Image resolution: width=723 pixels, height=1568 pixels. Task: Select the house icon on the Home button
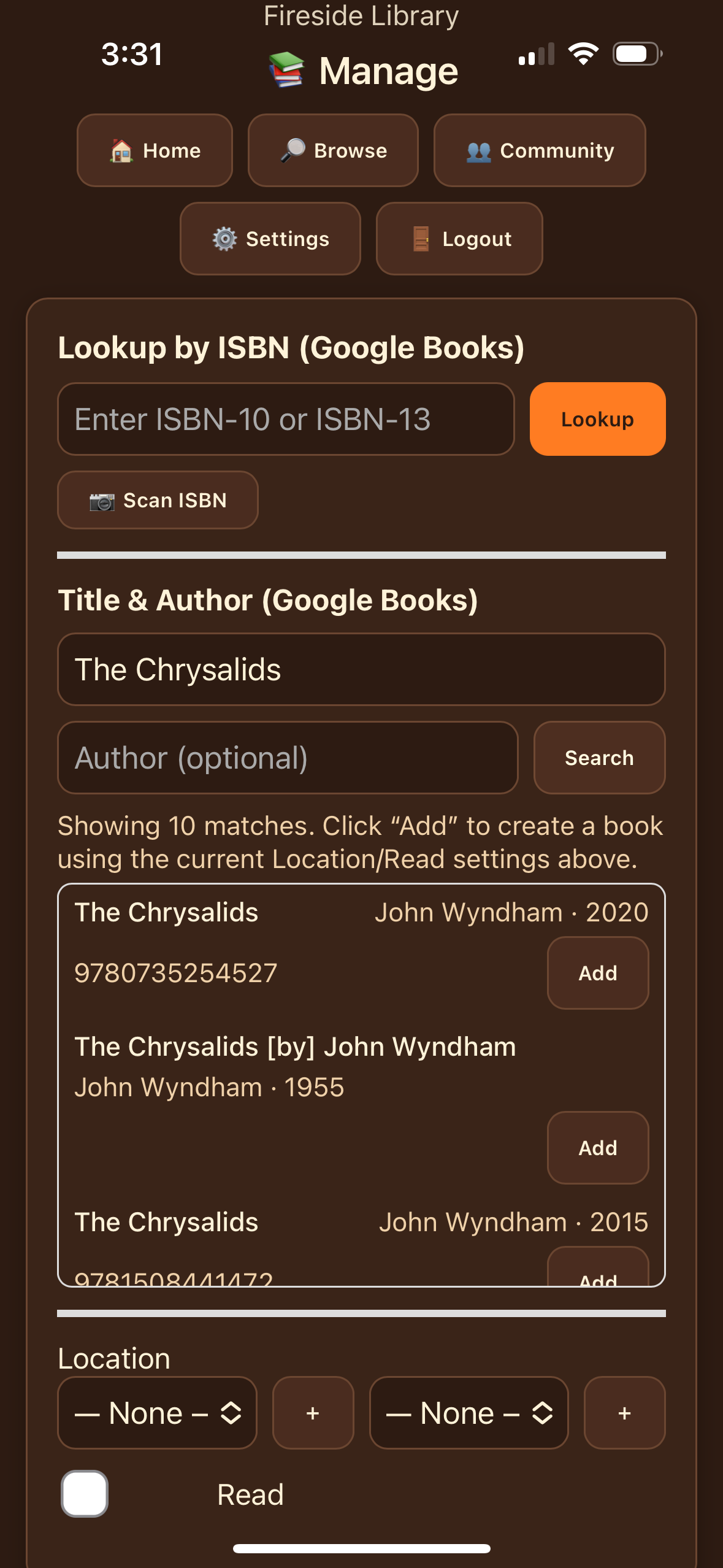pos(121,150)
